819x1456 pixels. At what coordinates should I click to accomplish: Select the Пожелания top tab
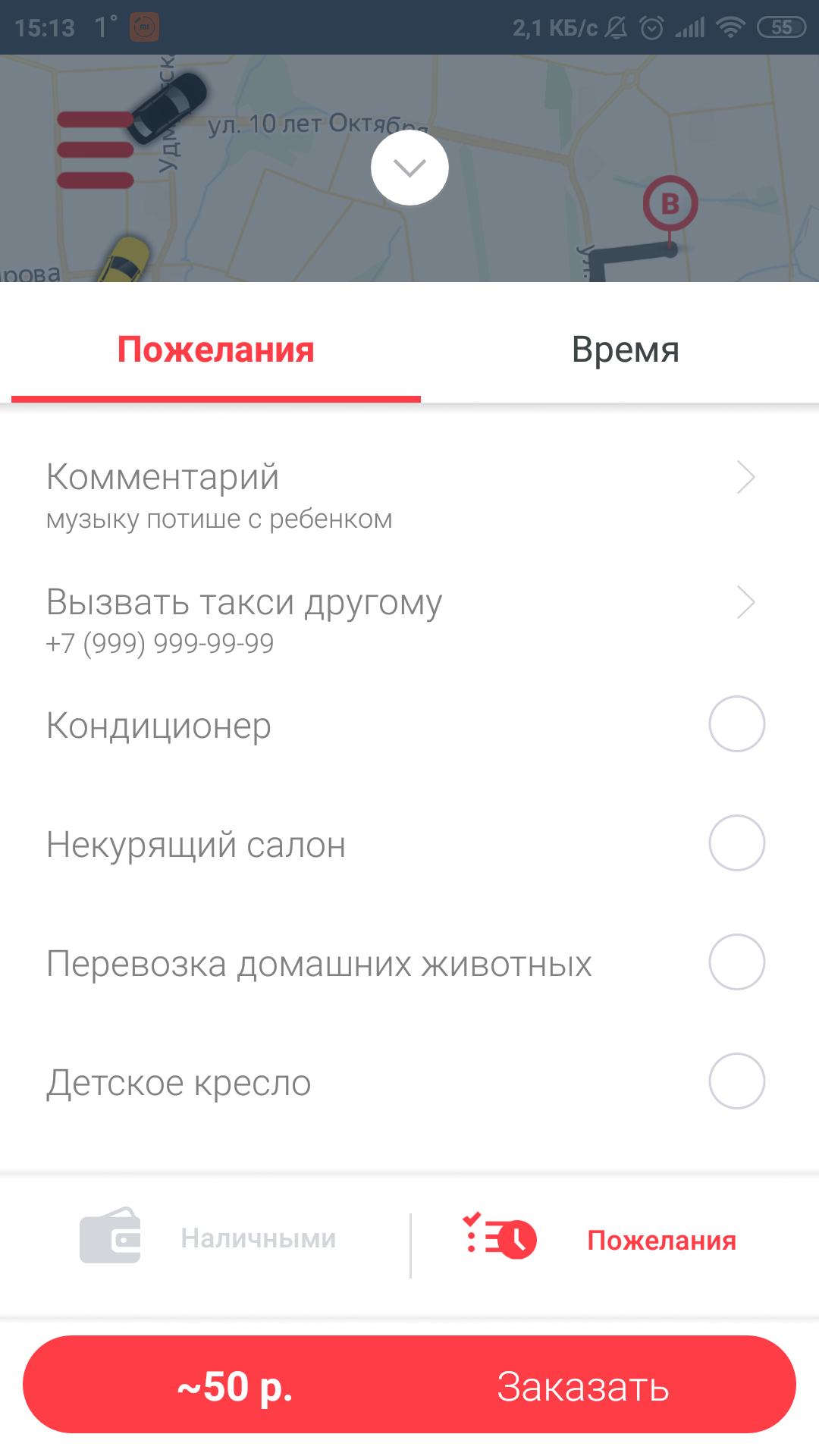click(x=216, y=350)
